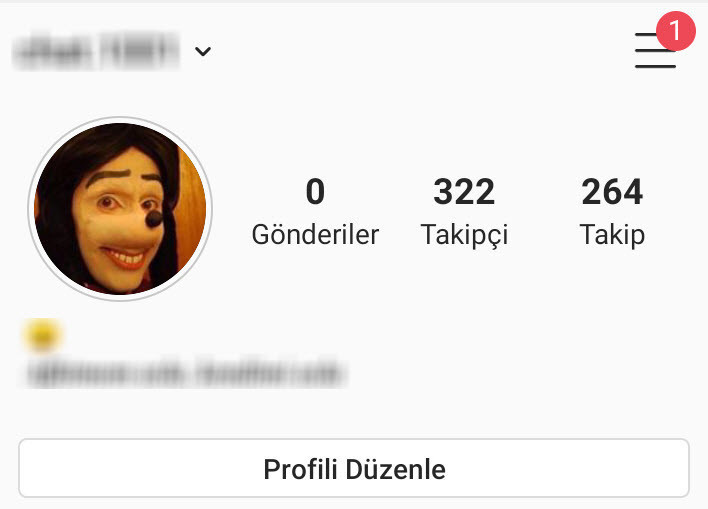Open the hamburger menu with notification badge

(655, 50)
